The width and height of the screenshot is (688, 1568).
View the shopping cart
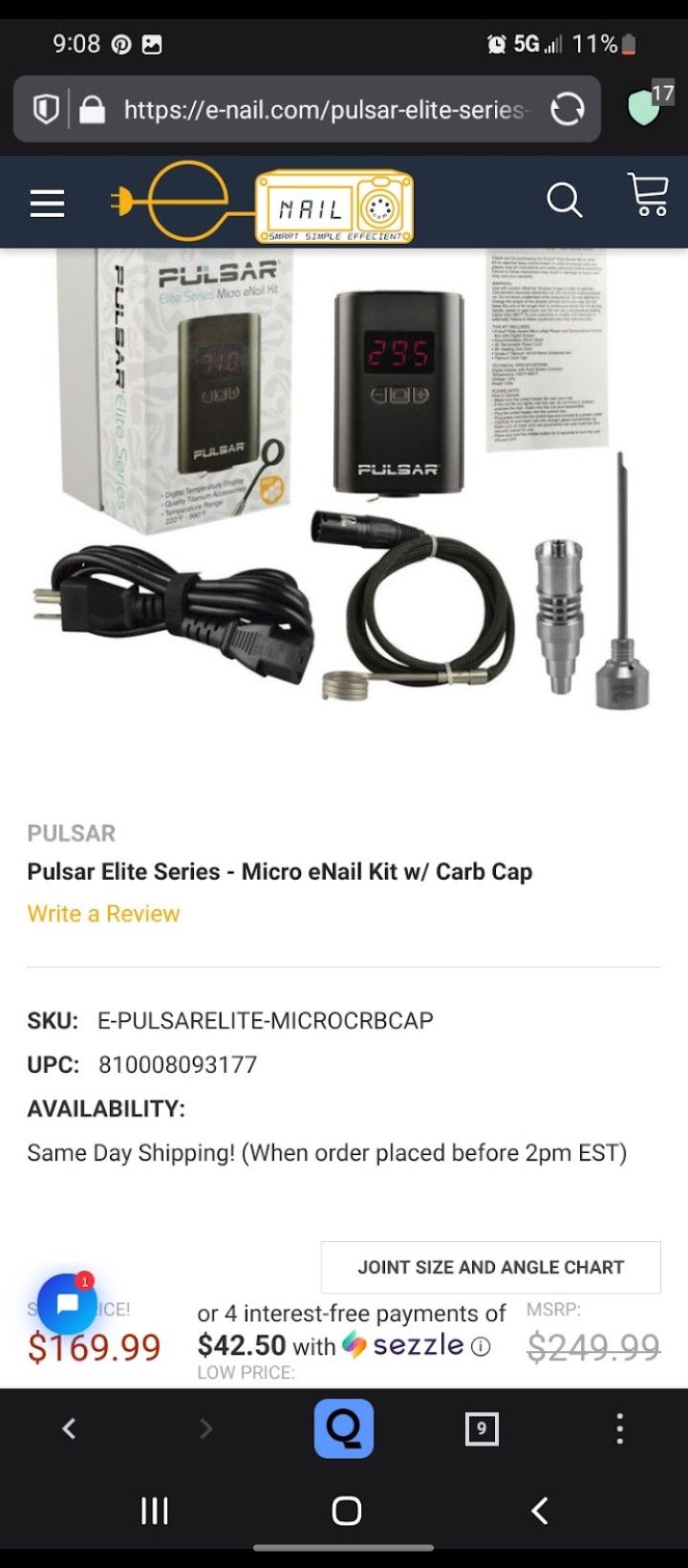(648, 196)
